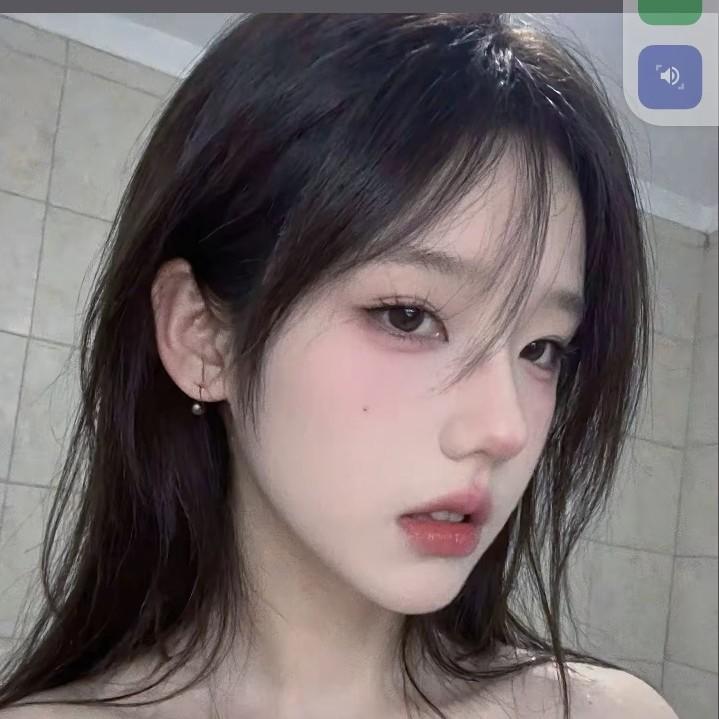Tap the green button above the speaker
719x719 pixels.
(x=670, y=12)
